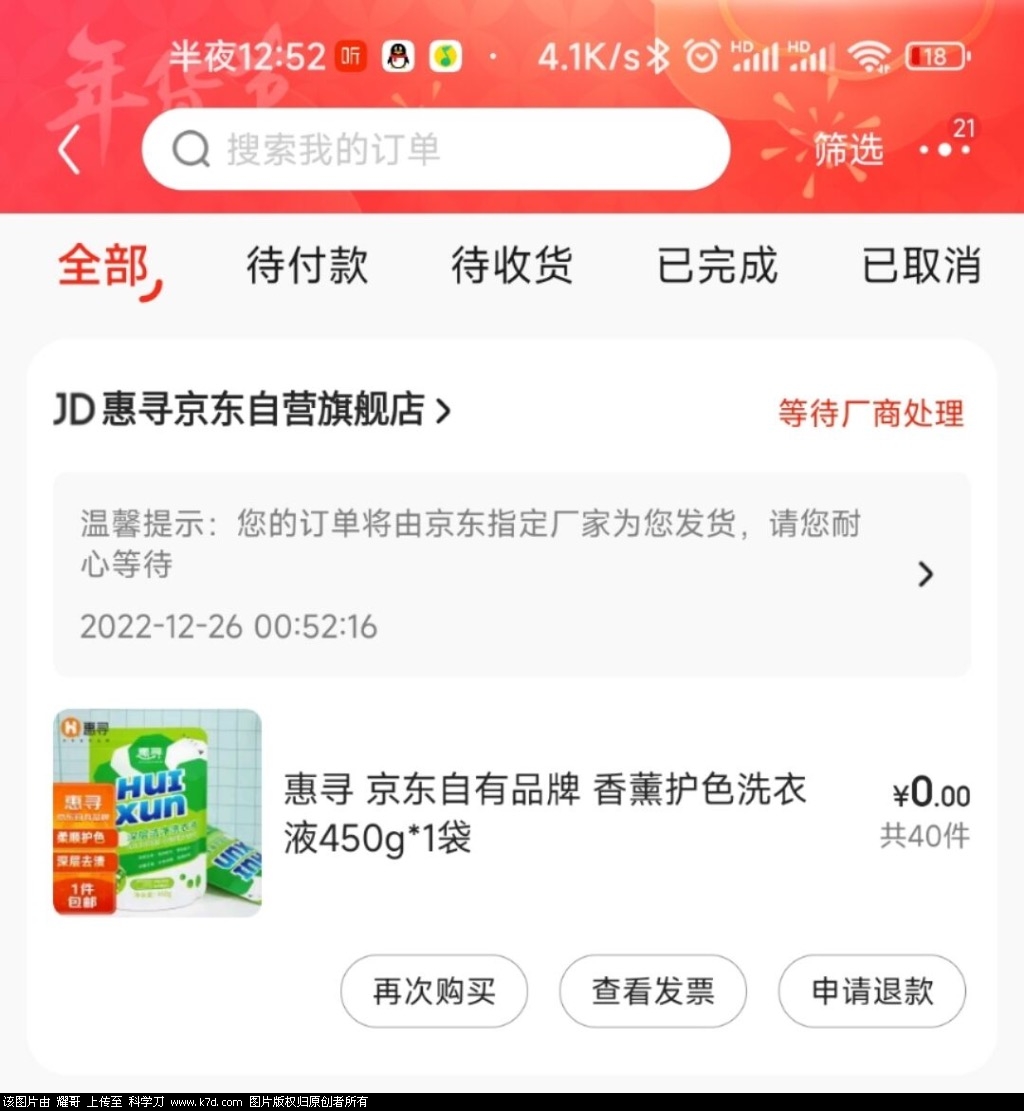Switch to the 全部 tab

coord(104,266)
